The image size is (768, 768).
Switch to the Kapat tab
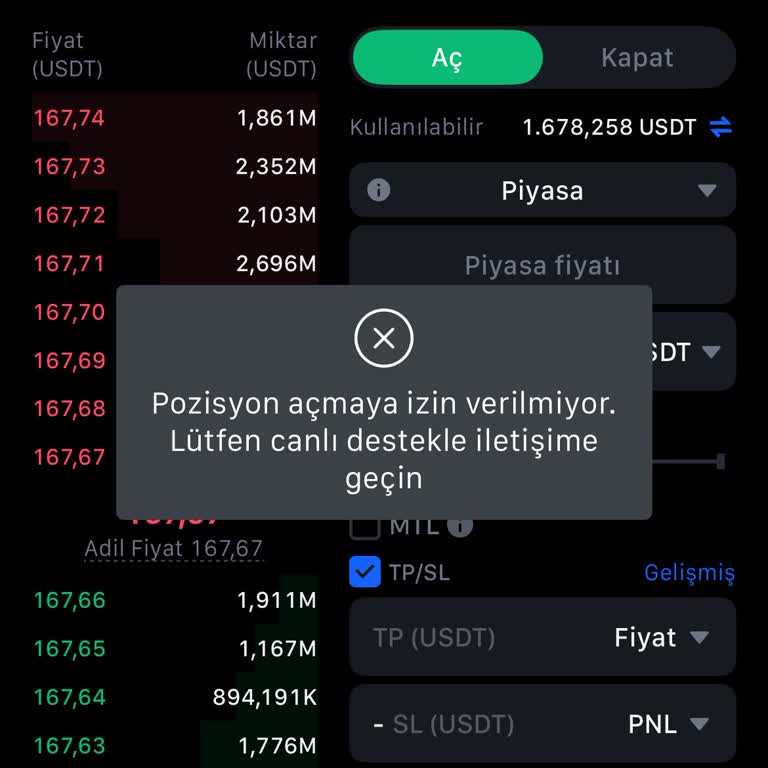click(637, 58)
